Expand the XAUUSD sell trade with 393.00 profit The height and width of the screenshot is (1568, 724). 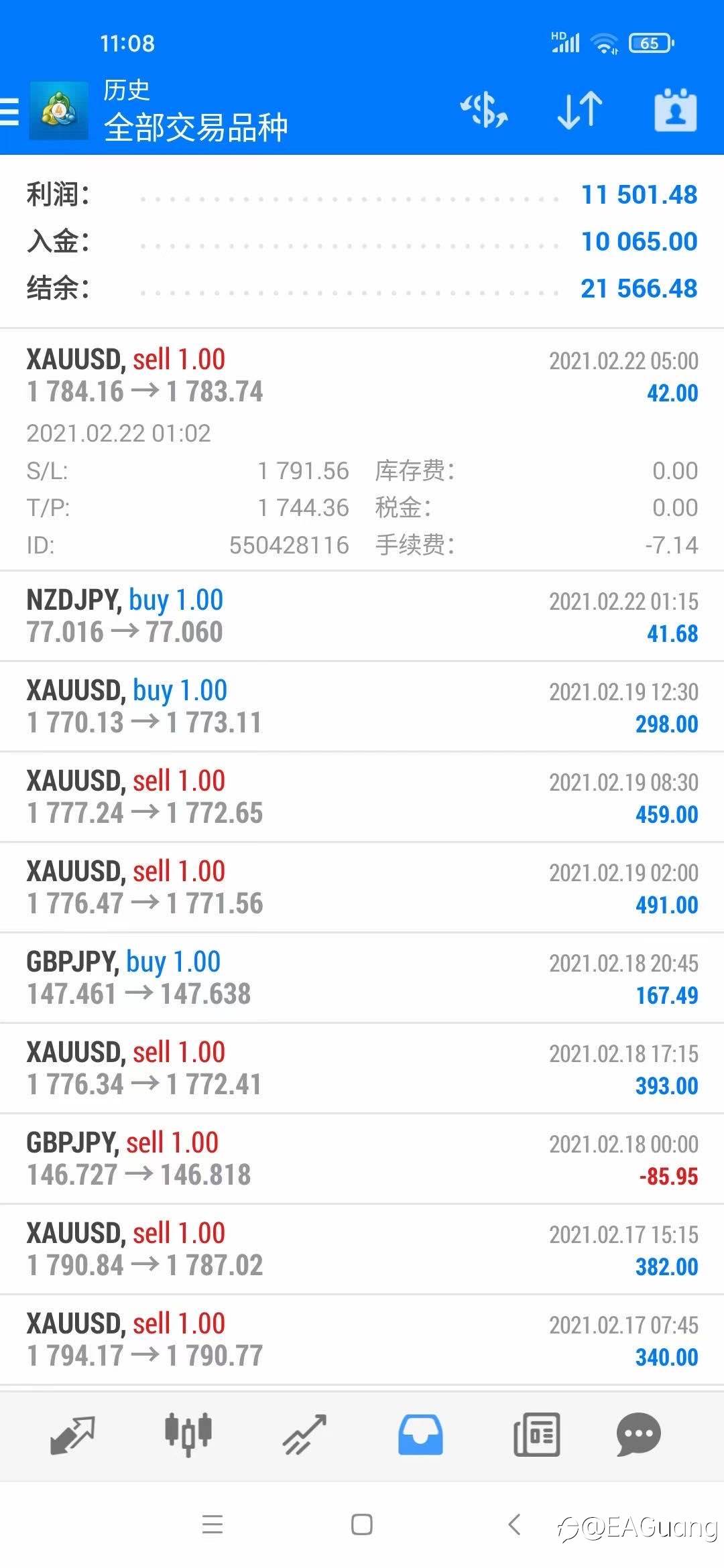click(x=362, y=1069)
